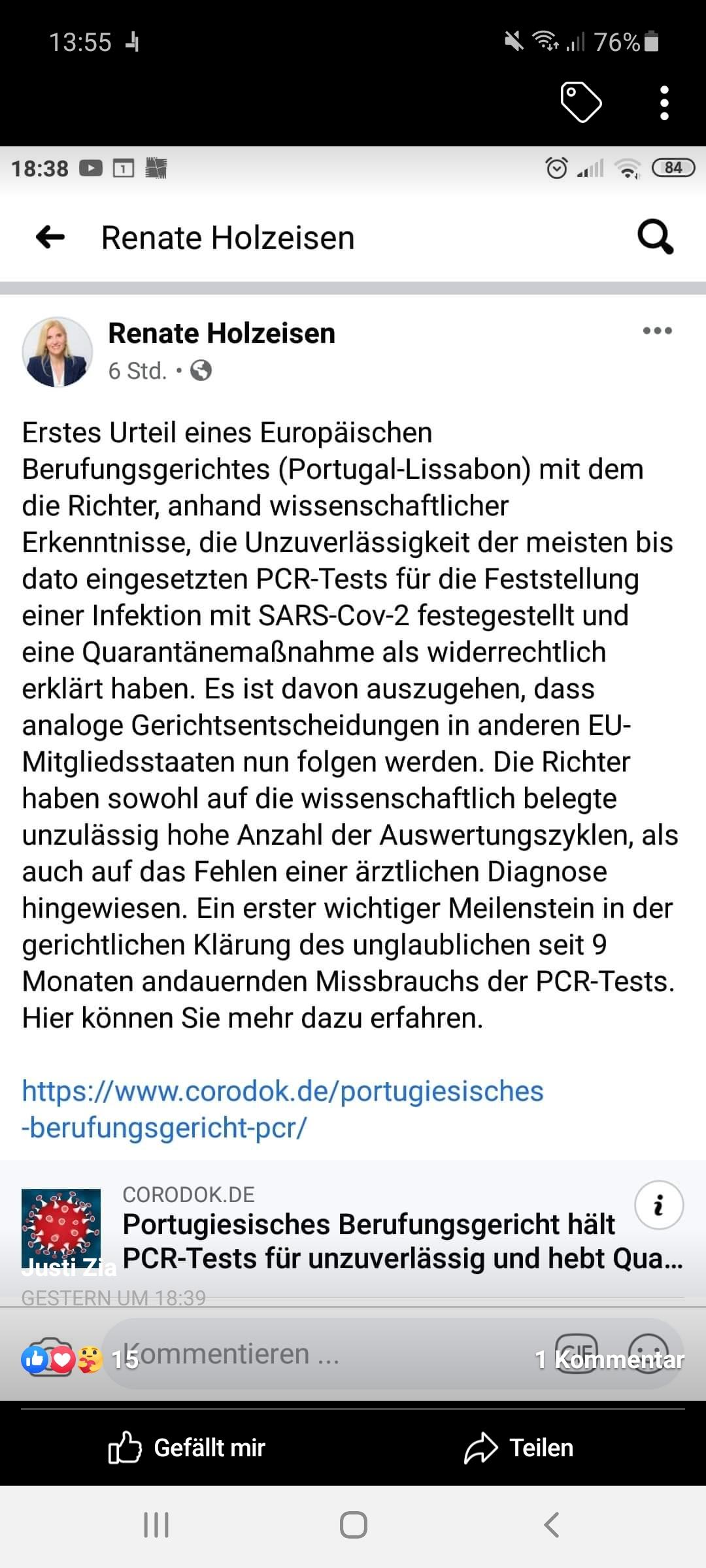Viewport: 706px width, 1568px height.
Task: View the 15 reactions on the photo
Action: click(x=80, y=1360)
